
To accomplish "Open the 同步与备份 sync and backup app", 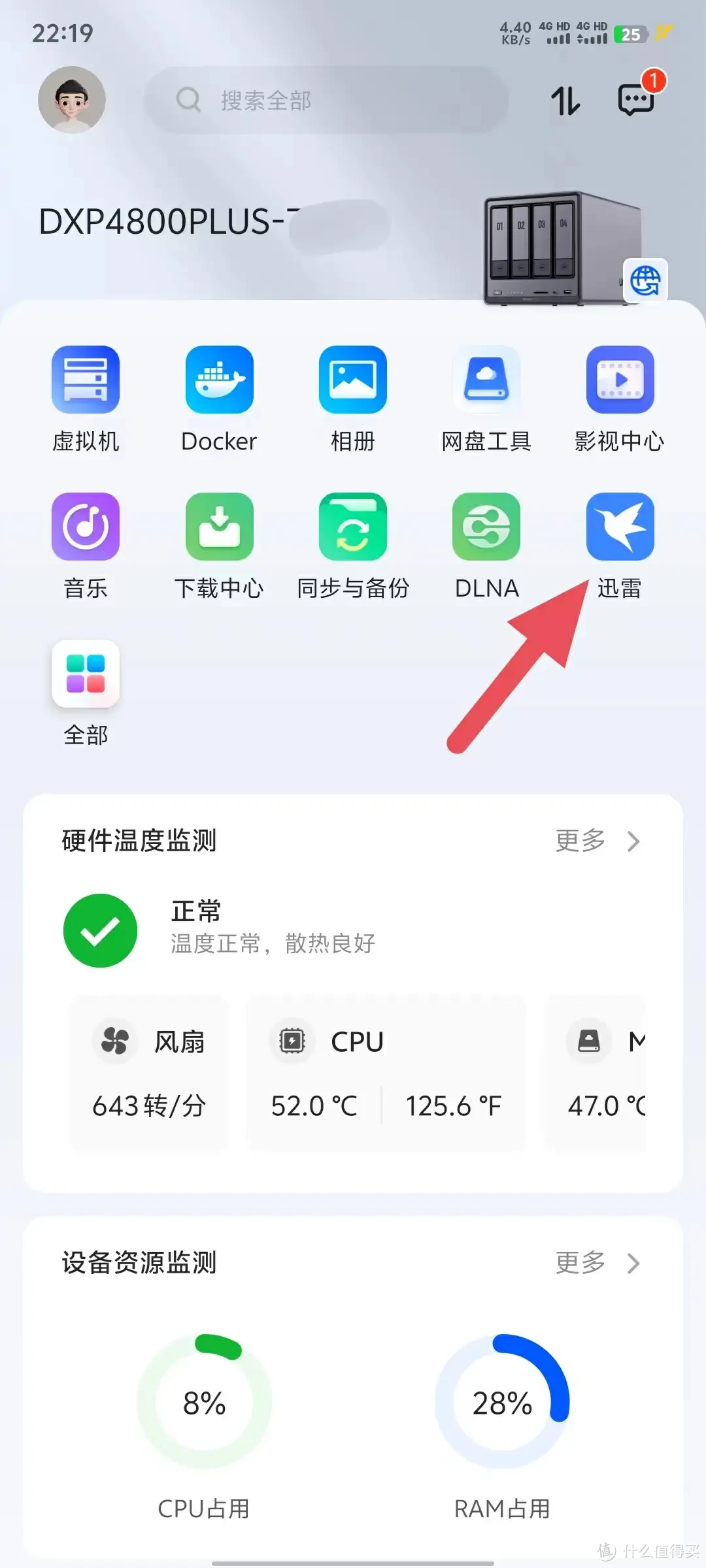I will click(352, 527).
